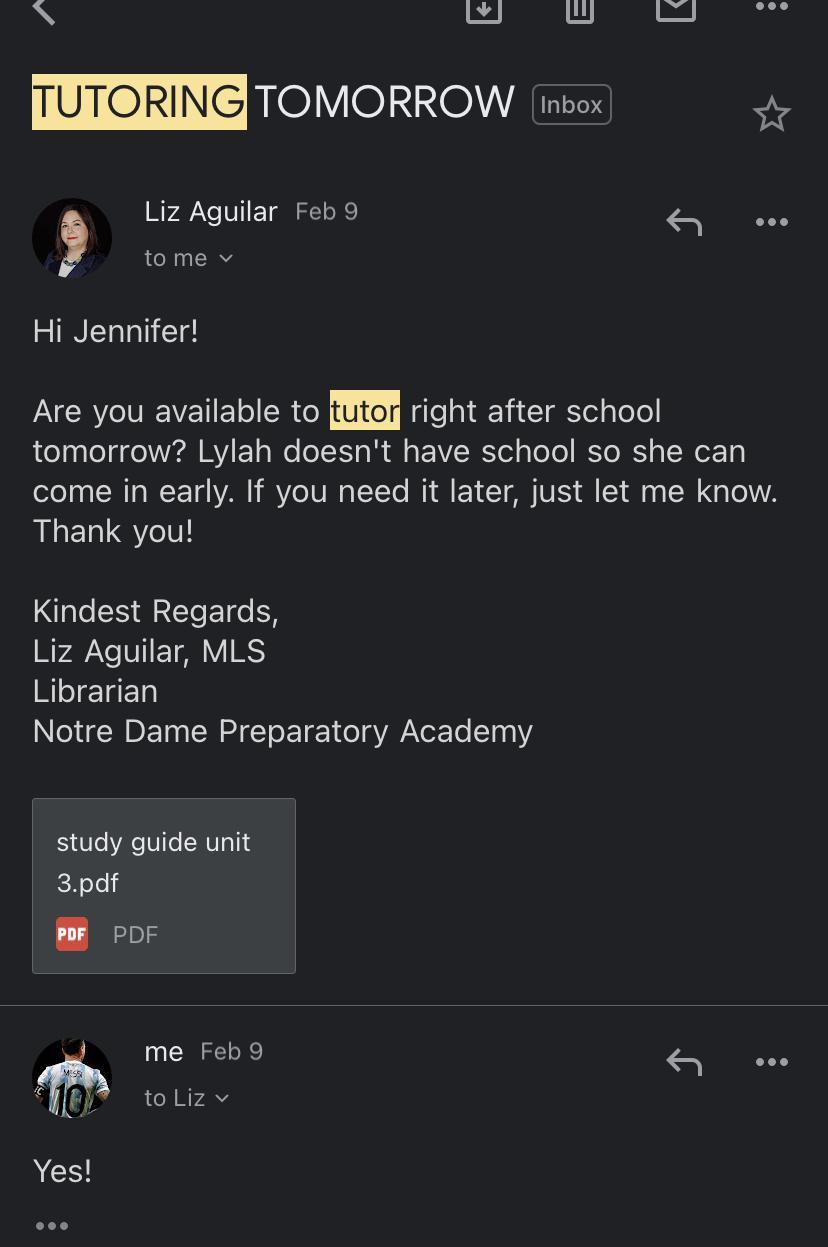Expand the "to Liz" recipient details
This screenshot has width=828, height=1247.
click(x=187, y=1098)
